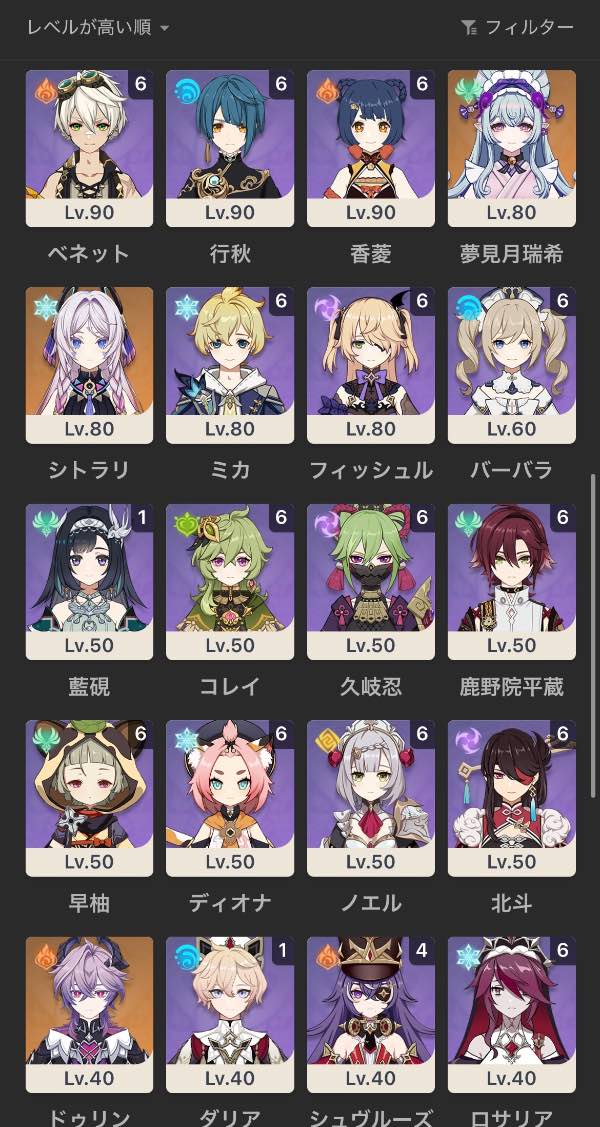
Task: Open 早柚 character card
Action: pyautogui.click(x=89, y=798)
